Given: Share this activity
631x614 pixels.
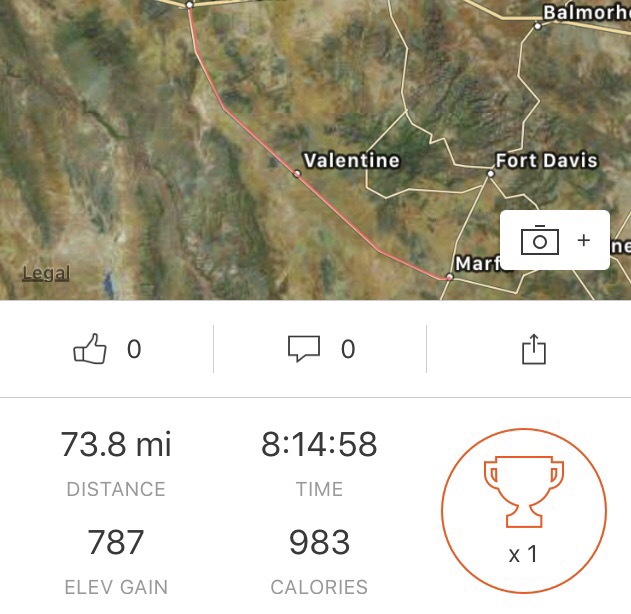Looking at the screenshot, I should (534, 350).
